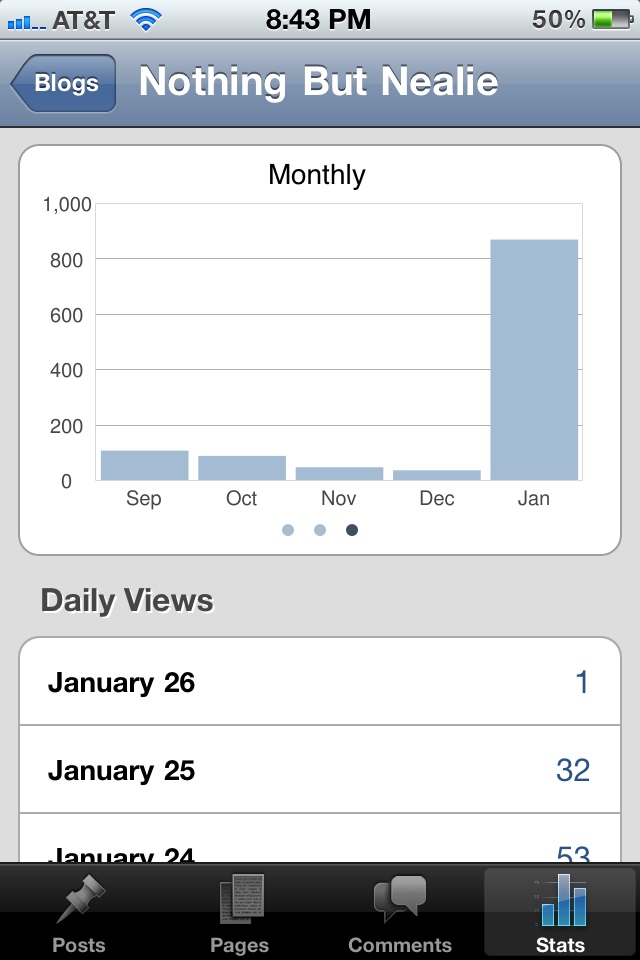Tap the chart page indicator dots
This screenshot has height=960, width=640.
(320, 530)
